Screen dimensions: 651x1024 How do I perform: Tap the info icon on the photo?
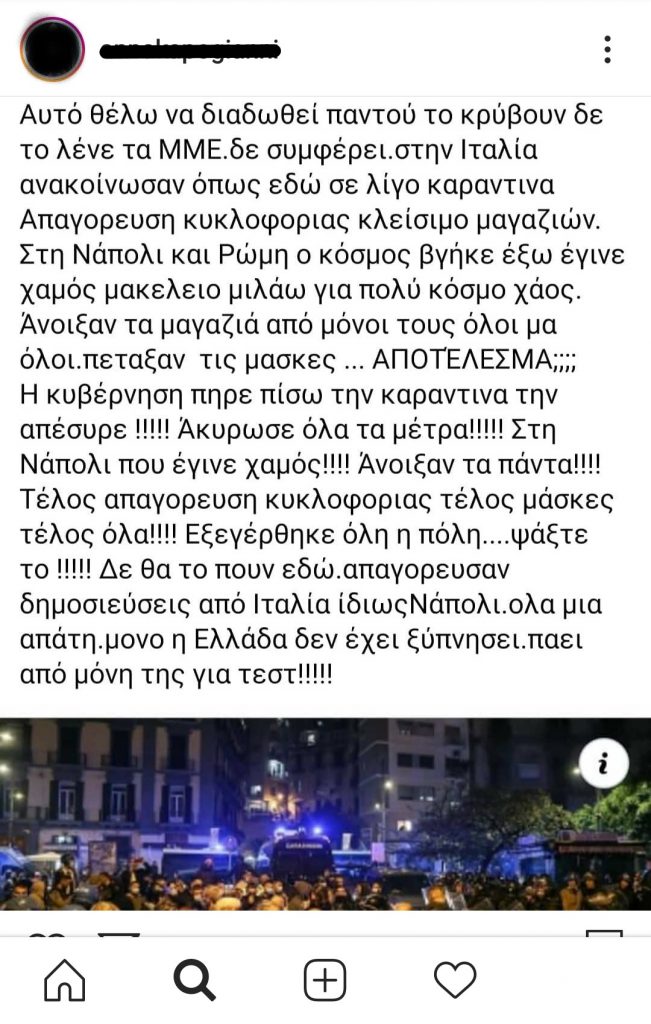coord(603,765)
